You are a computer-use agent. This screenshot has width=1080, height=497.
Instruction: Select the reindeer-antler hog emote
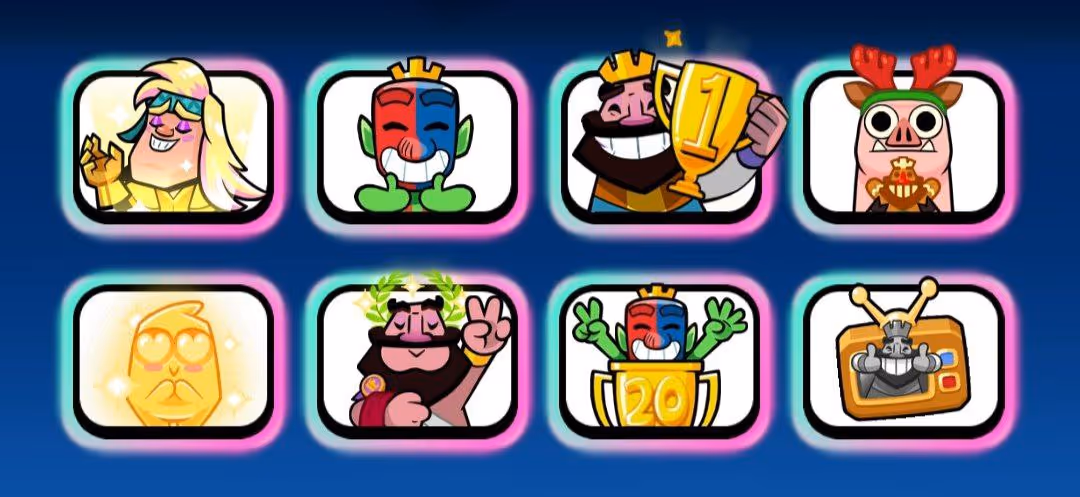point(903,142)
